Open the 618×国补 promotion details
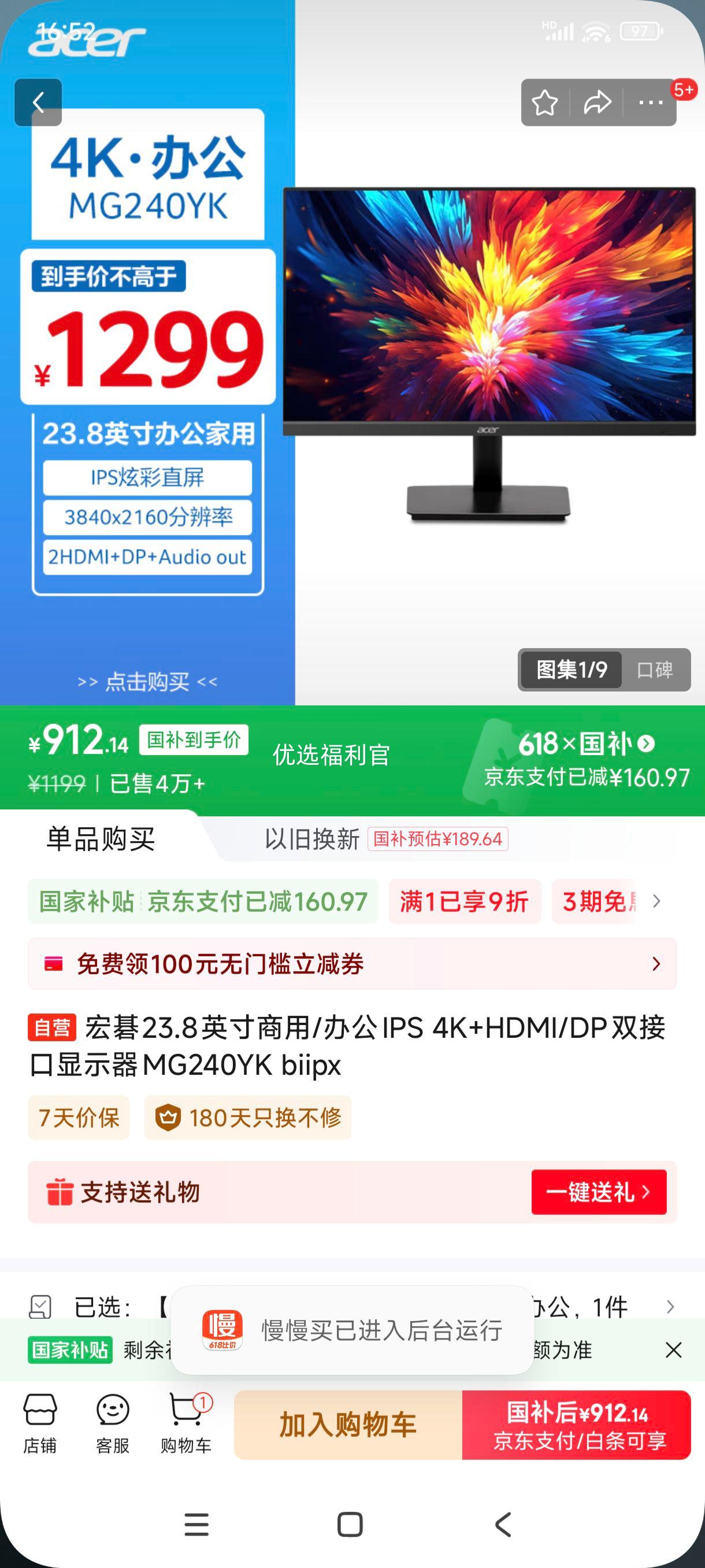This screenshot has width=705, height=1568. (x=585, y=744)
